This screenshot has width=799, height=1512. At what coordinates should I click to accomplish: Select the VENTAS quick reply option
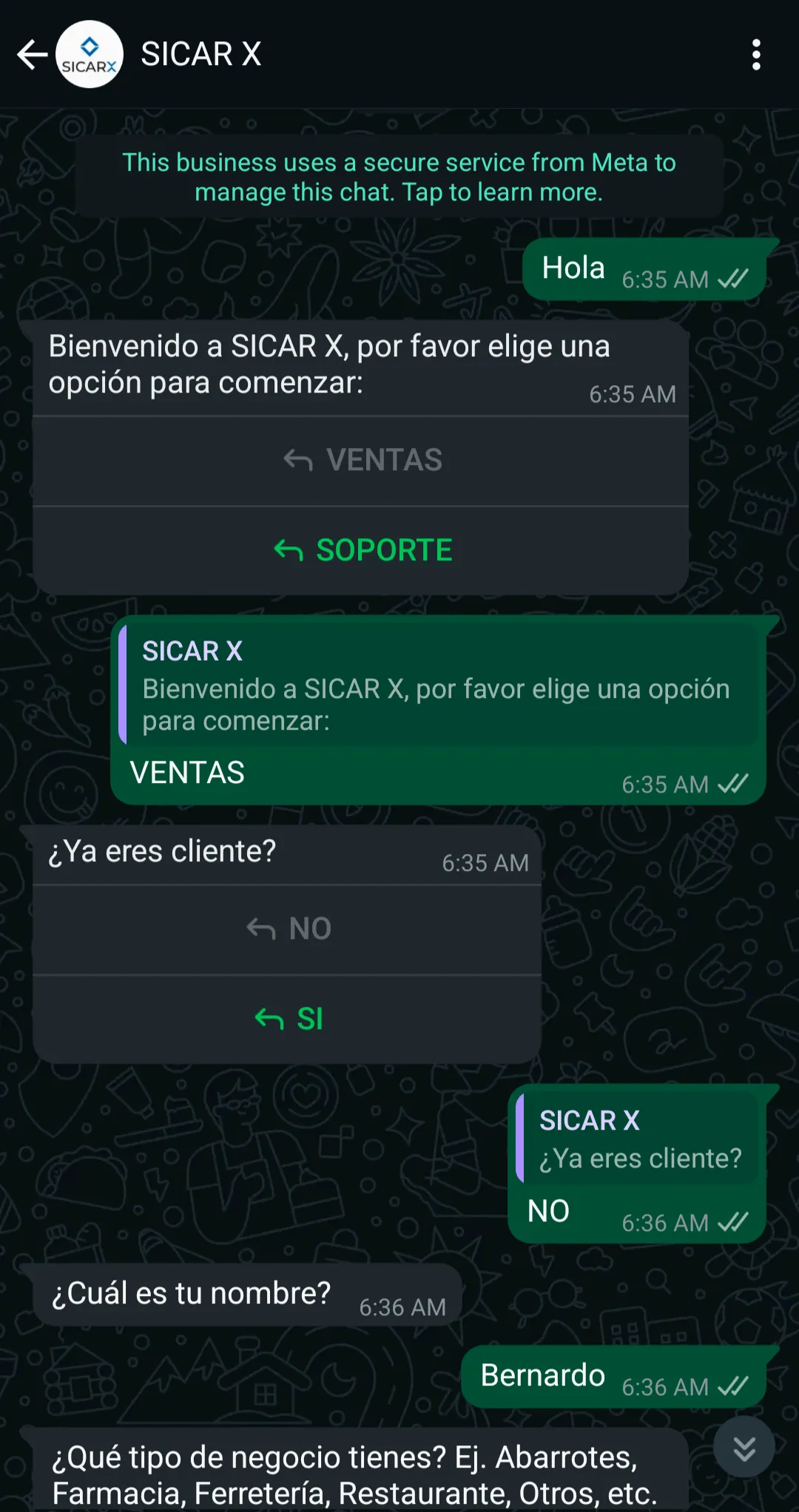coord(362,459)
